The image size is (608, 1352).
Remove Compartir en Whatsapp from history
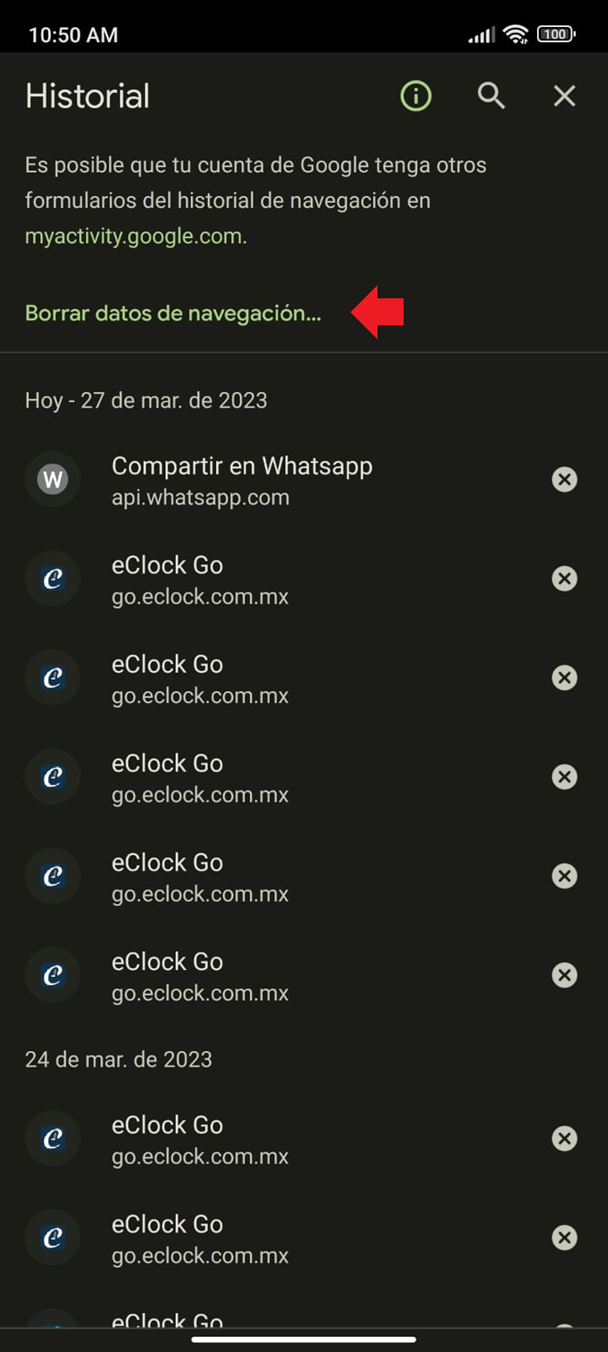click(565, 480)
